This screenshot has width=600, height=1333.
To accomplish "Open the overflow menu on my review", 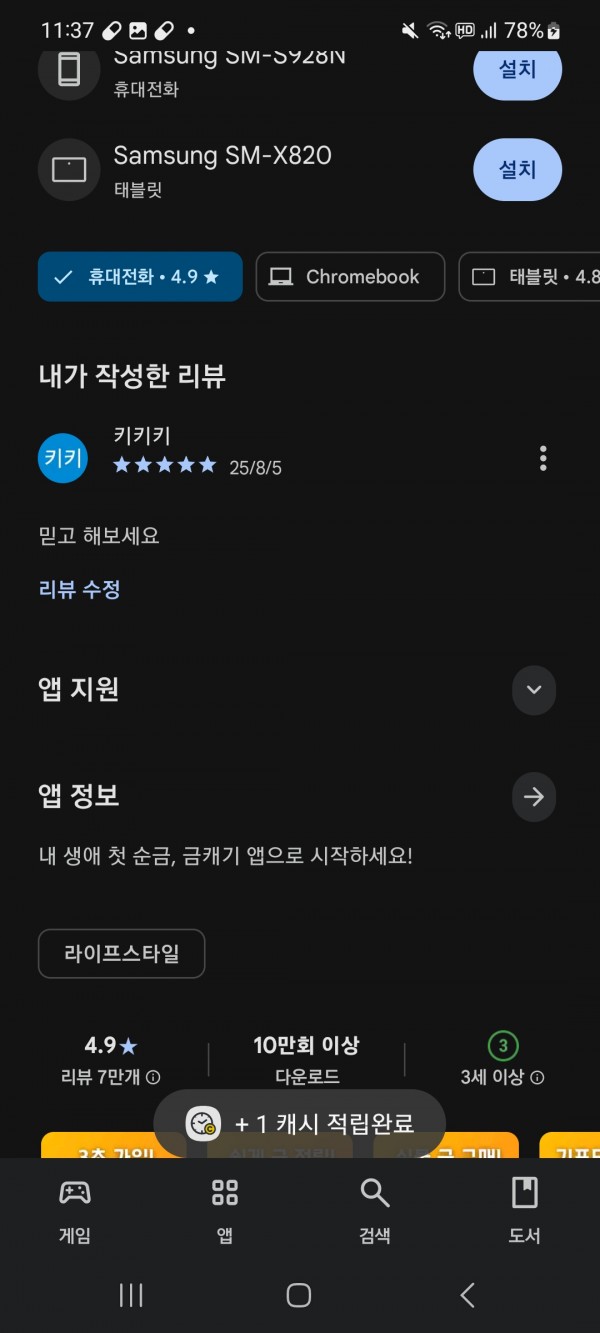I will pyautogui.click(x=543, y=459).
